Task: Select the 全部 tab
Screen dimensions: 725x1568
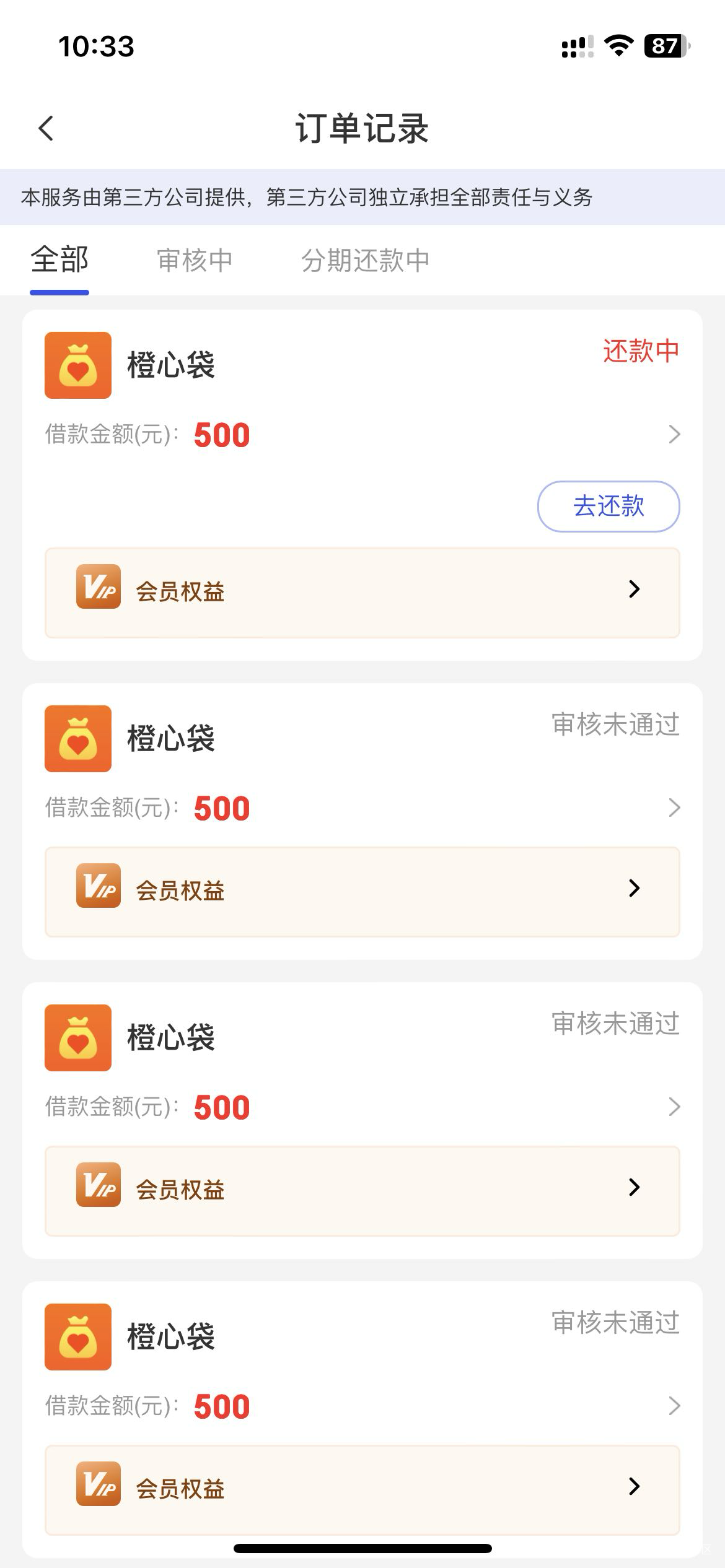Action: 59,260
